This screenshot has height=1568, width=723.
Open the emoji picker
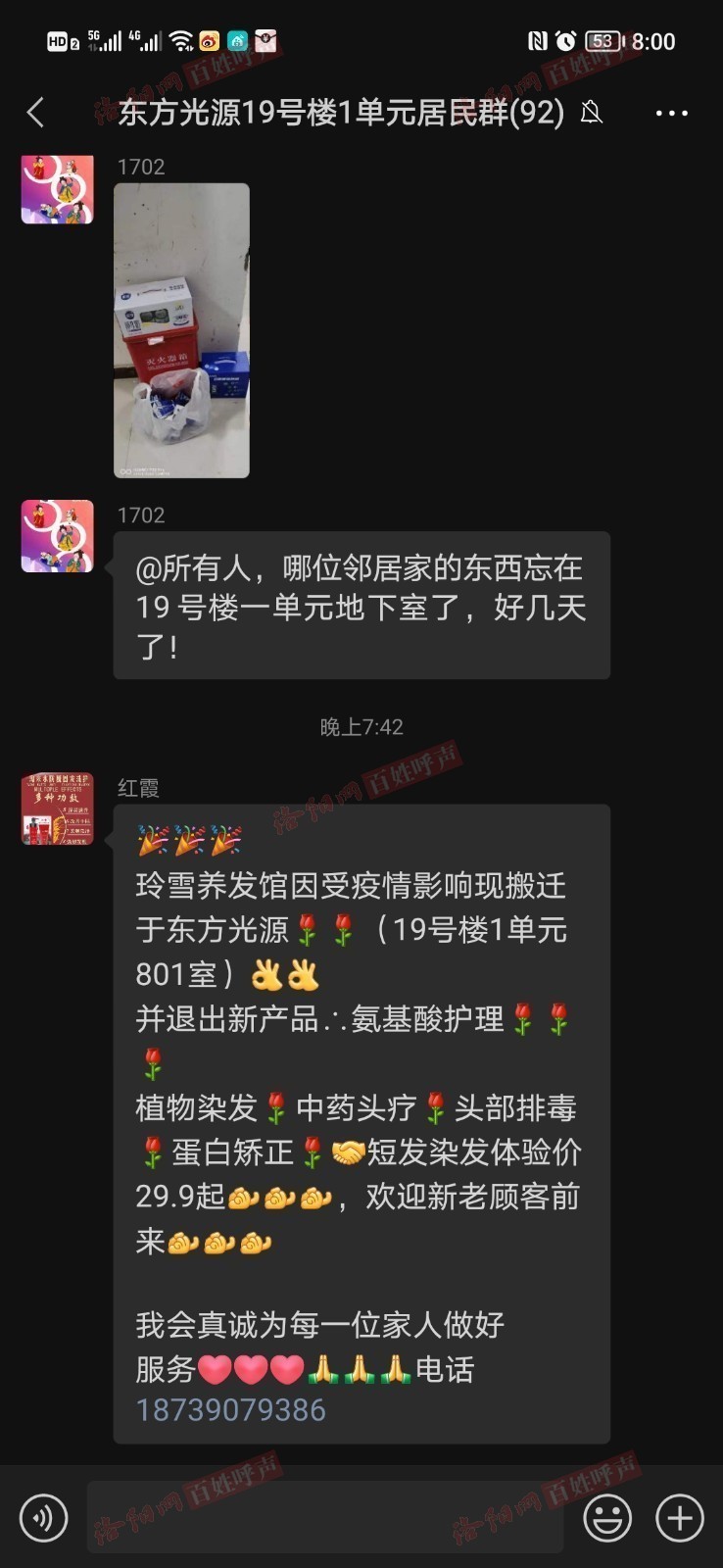click(x=607, y=1518)
